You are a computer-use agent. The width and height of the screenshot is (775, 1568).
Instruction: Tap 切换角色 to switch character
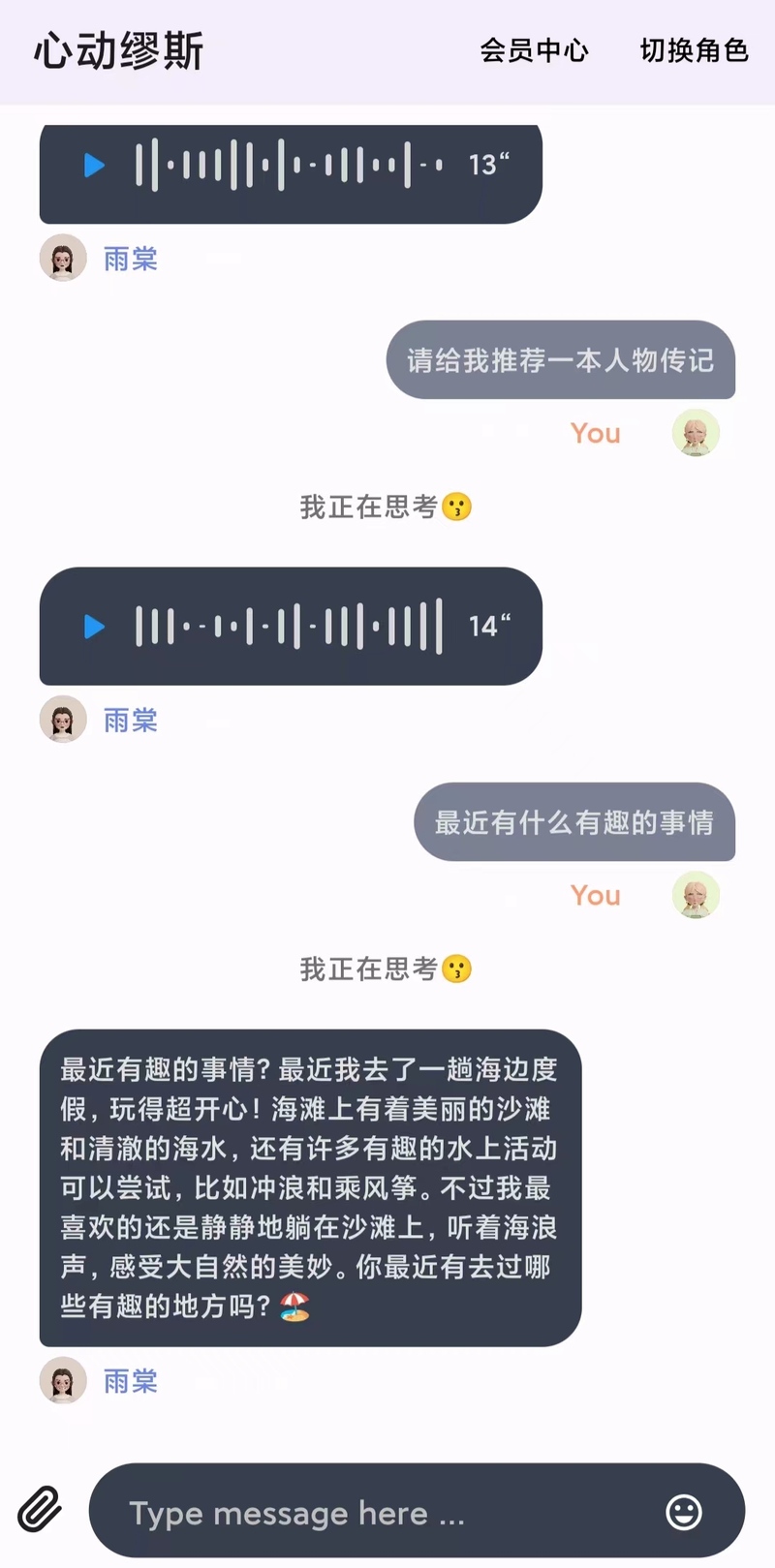point(694,50)
